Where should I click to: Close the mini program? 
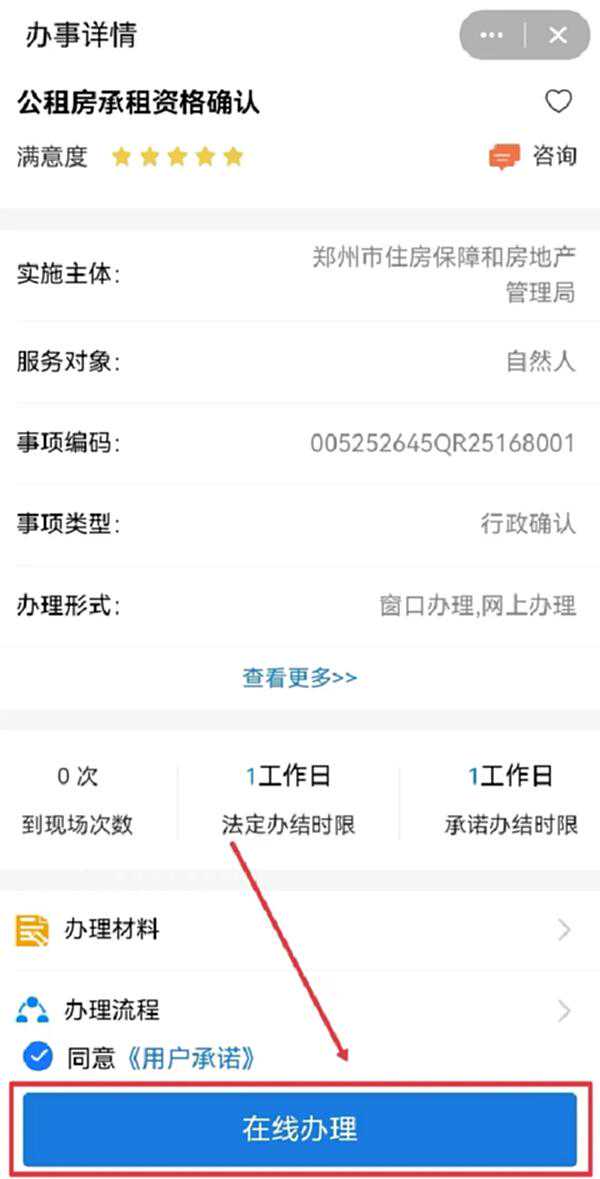[x=558, y=36]
